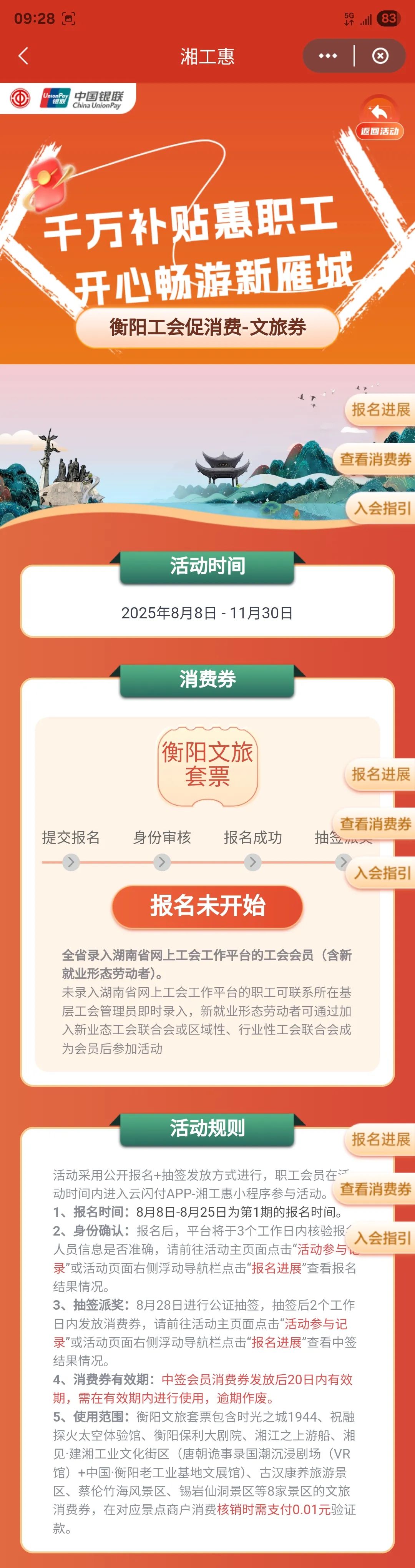The width and height of the screenshot is (415, 1568).
Task: Tap the 返回活动 button
Action: [379, 119]
